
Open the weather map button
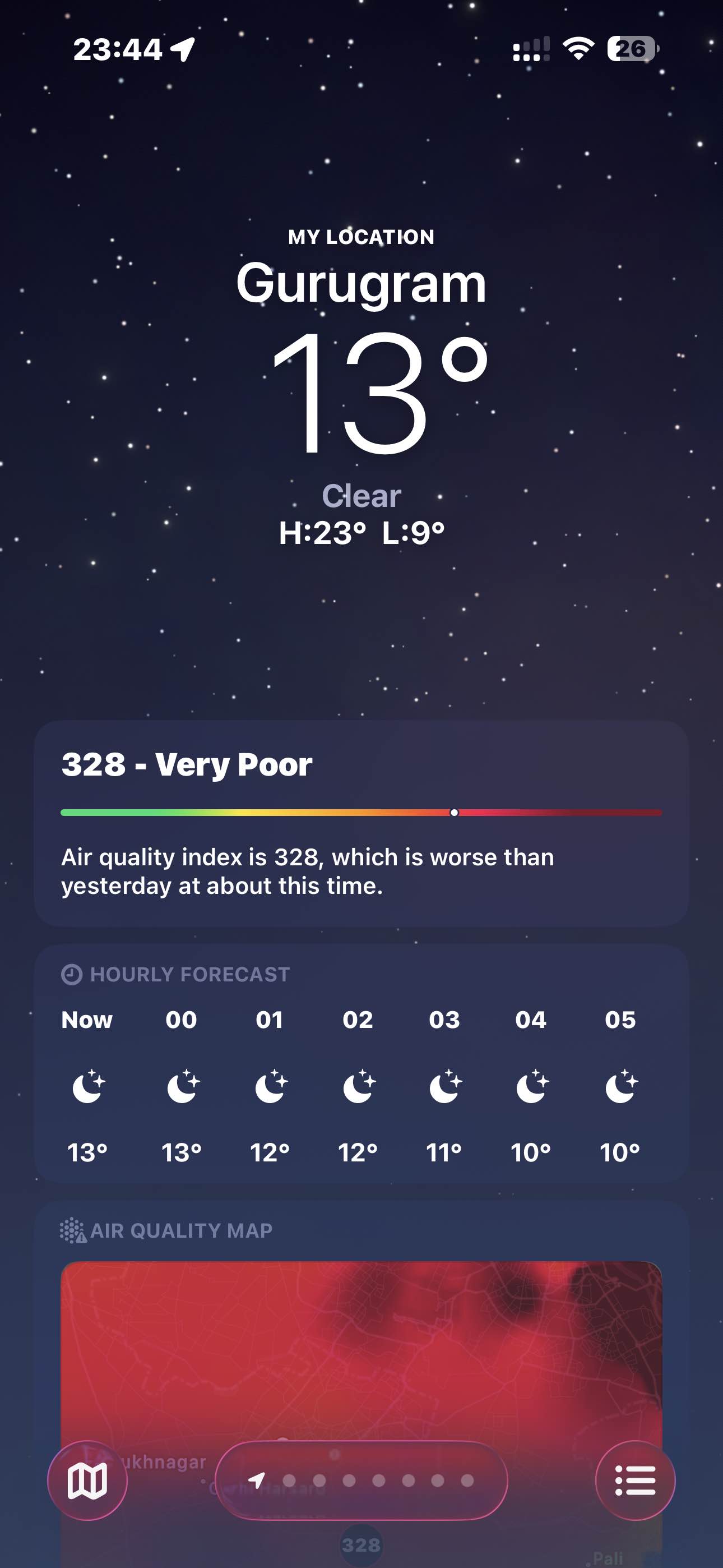[87, 1481]
